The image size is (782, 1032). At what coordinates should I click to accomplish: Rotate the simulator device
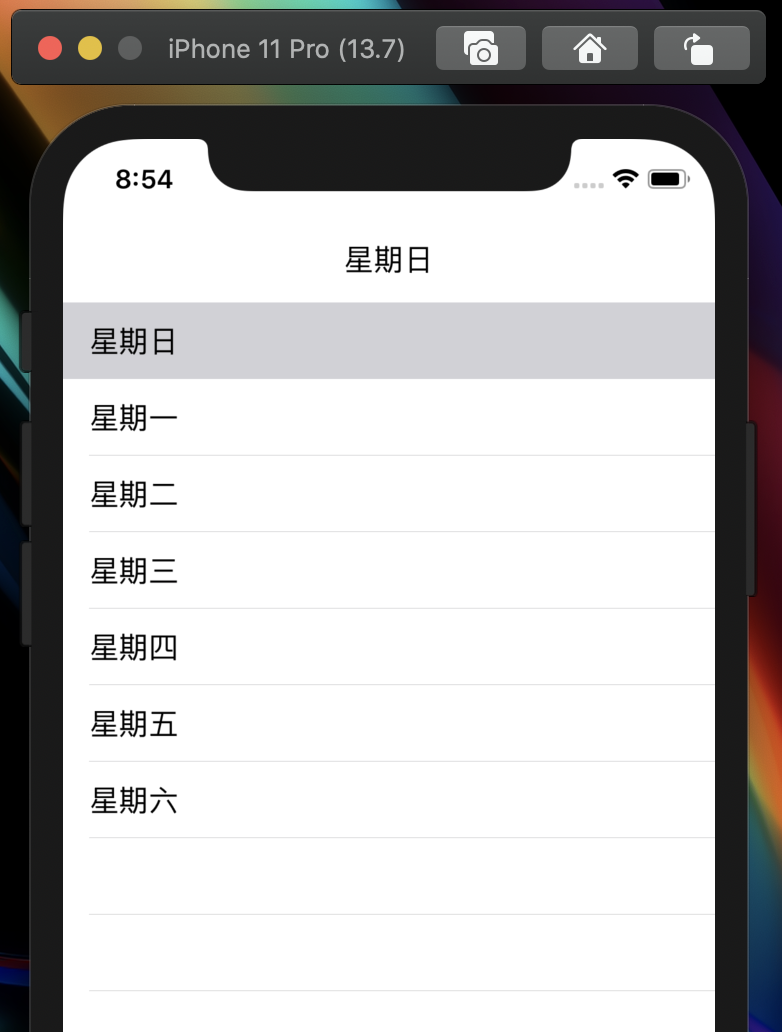click(701, 48)
